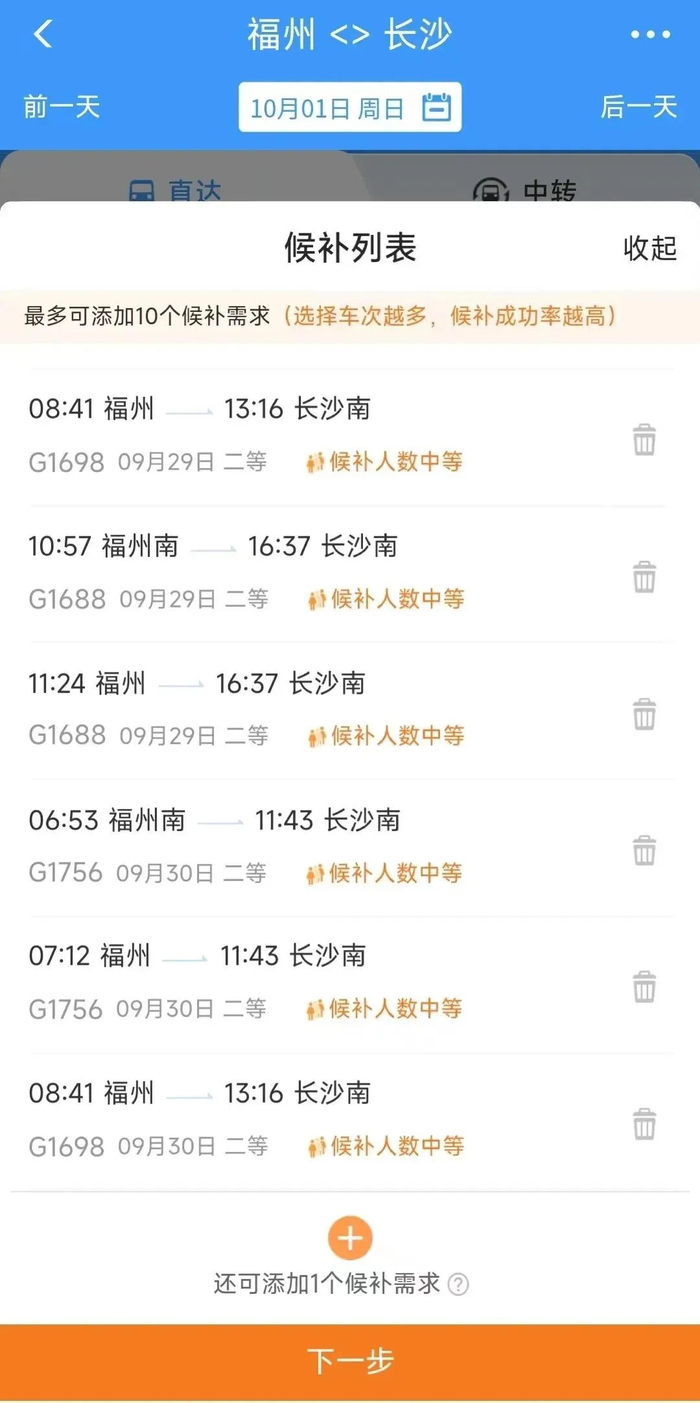Open the help icon beside 还可添加1个候补需求
700x1403 pixels.
pos(458,1285)
